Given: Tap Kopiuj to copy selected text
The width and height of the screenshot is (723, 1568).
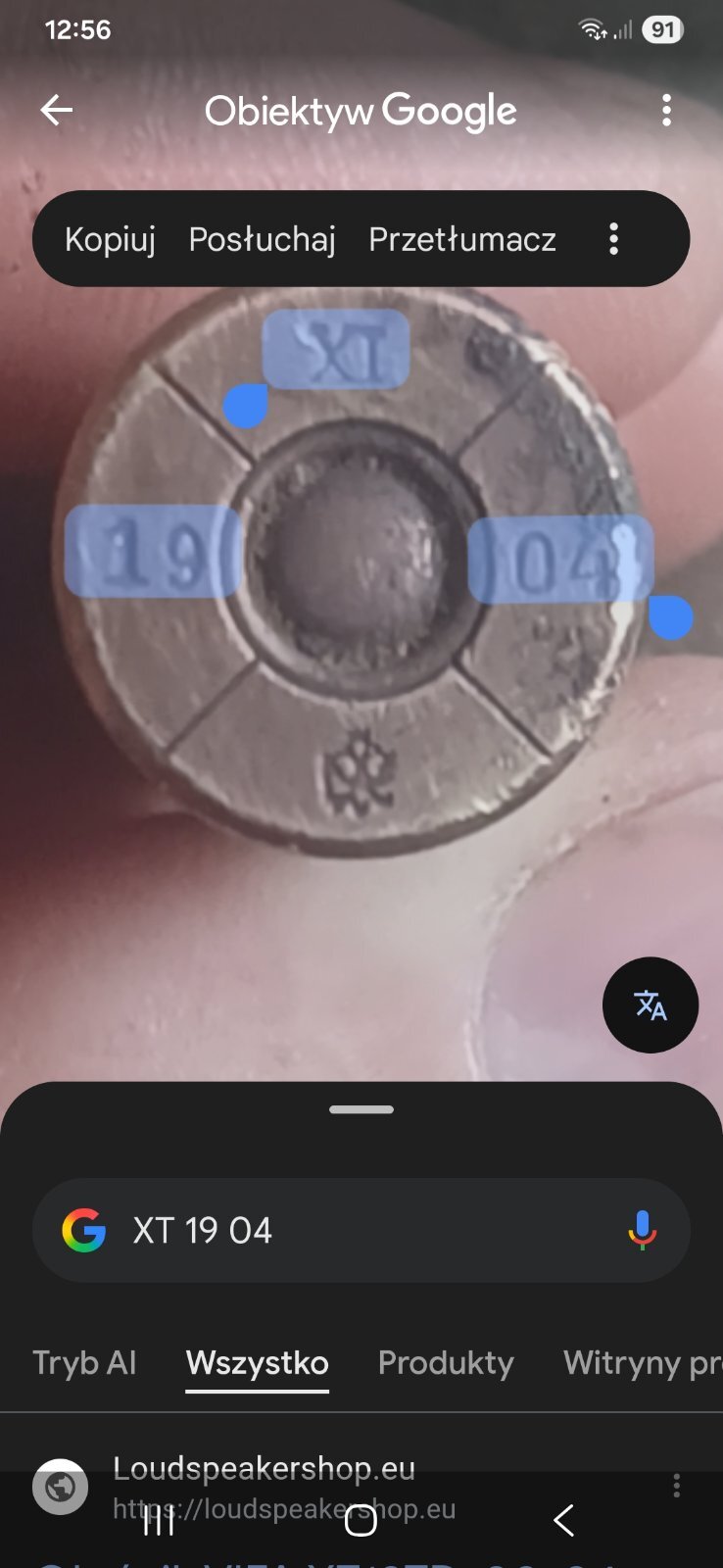Looking at the screenshot, I should 110,239.
